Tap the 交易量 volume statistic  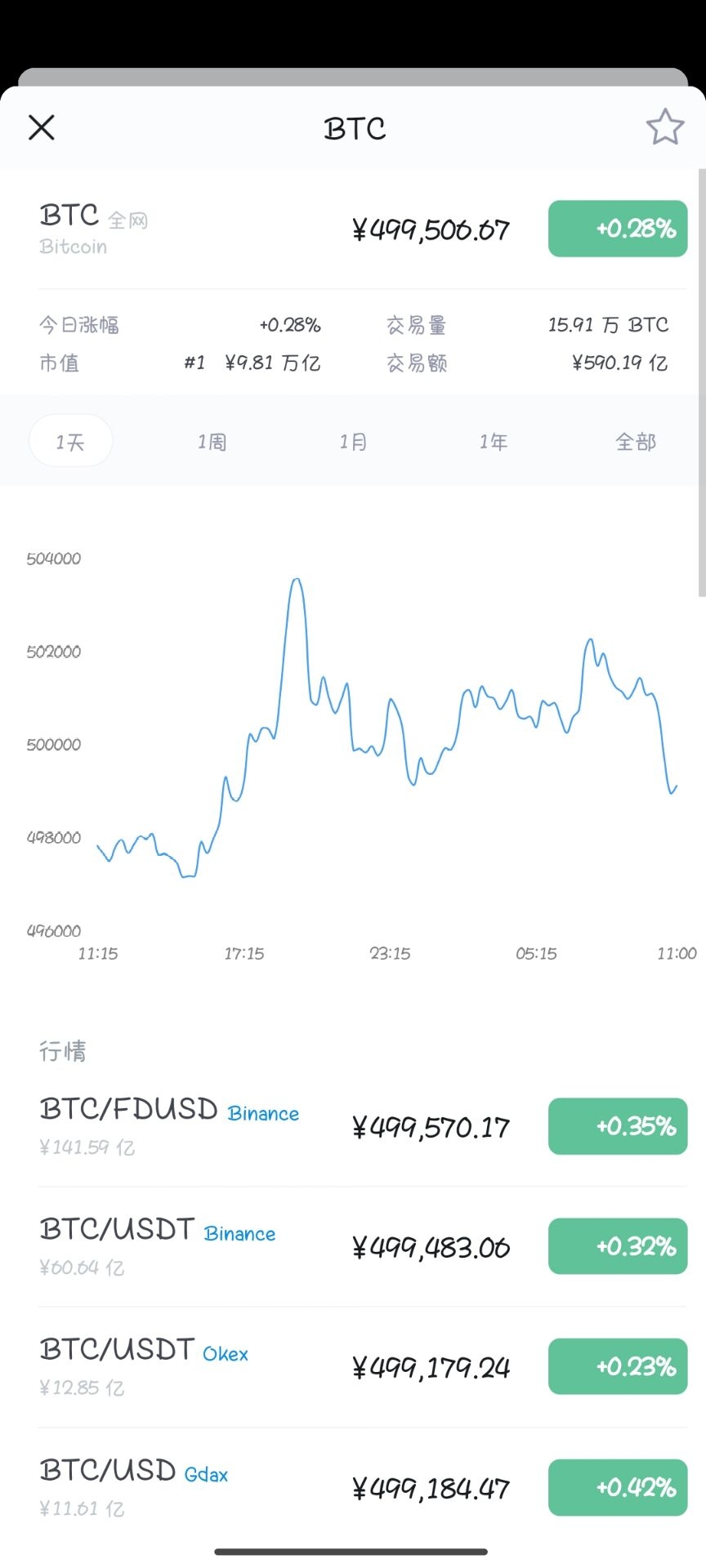[416, 324]
